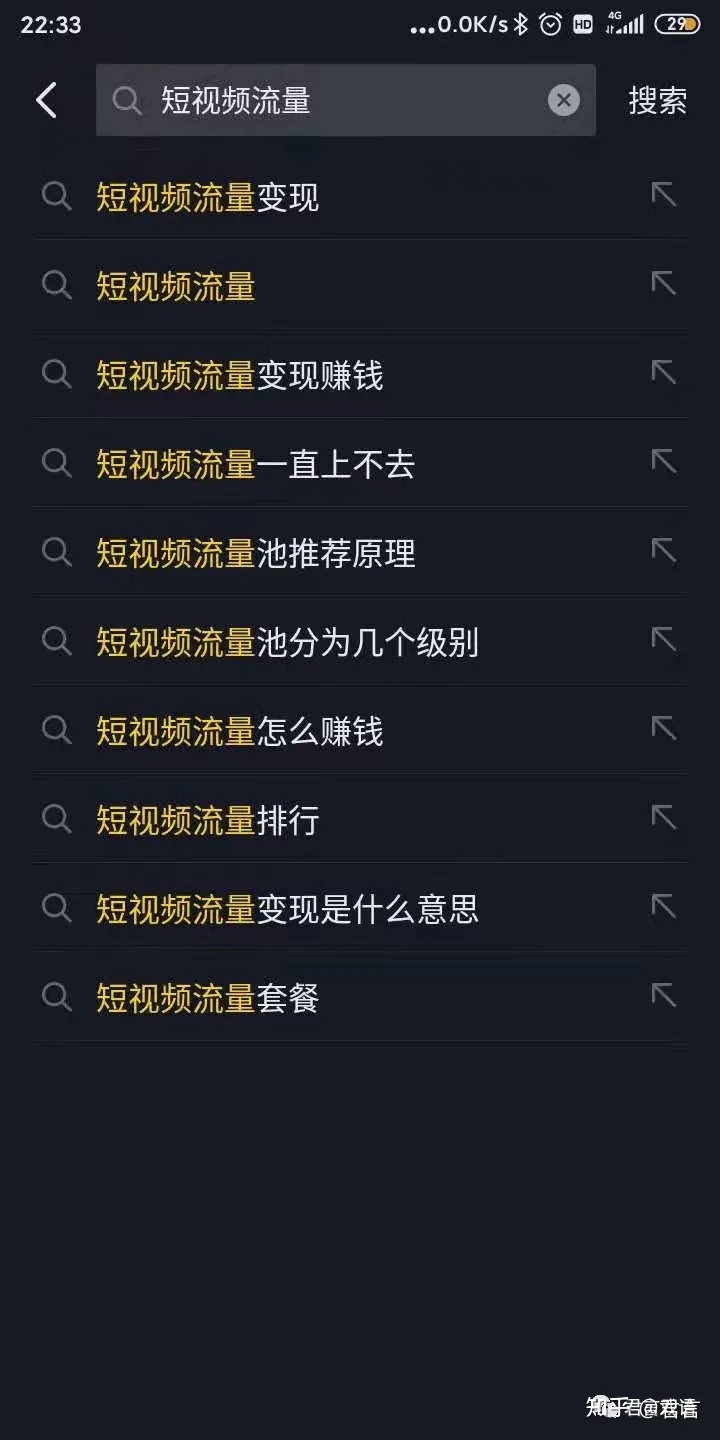
Task: Select the suggestion 短视频流量一直上不去
Action: [x=253, y=464]
